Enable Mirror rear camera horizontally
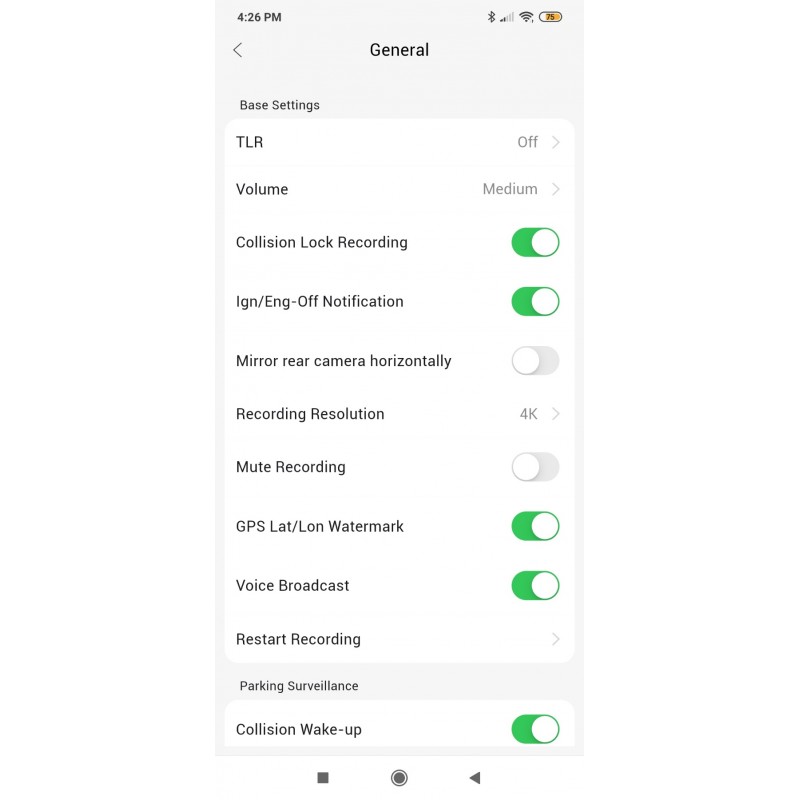The image size is (800, 800). (535, 361)
